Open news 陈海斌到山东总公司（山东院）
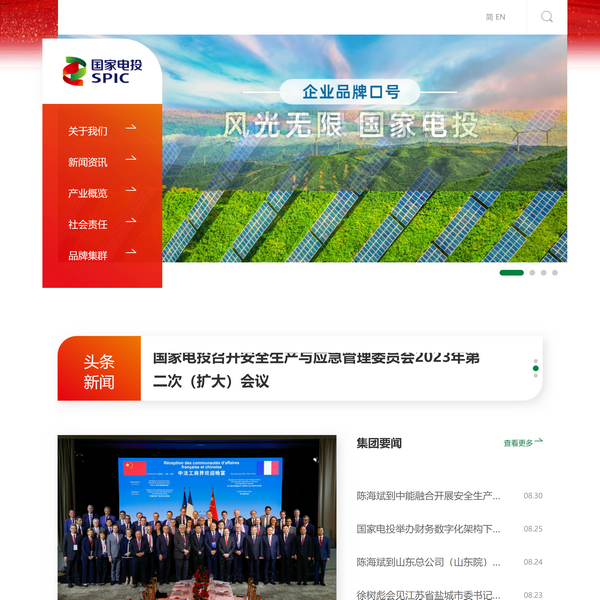Screen dimensions: 600x600 coord(428,562)
